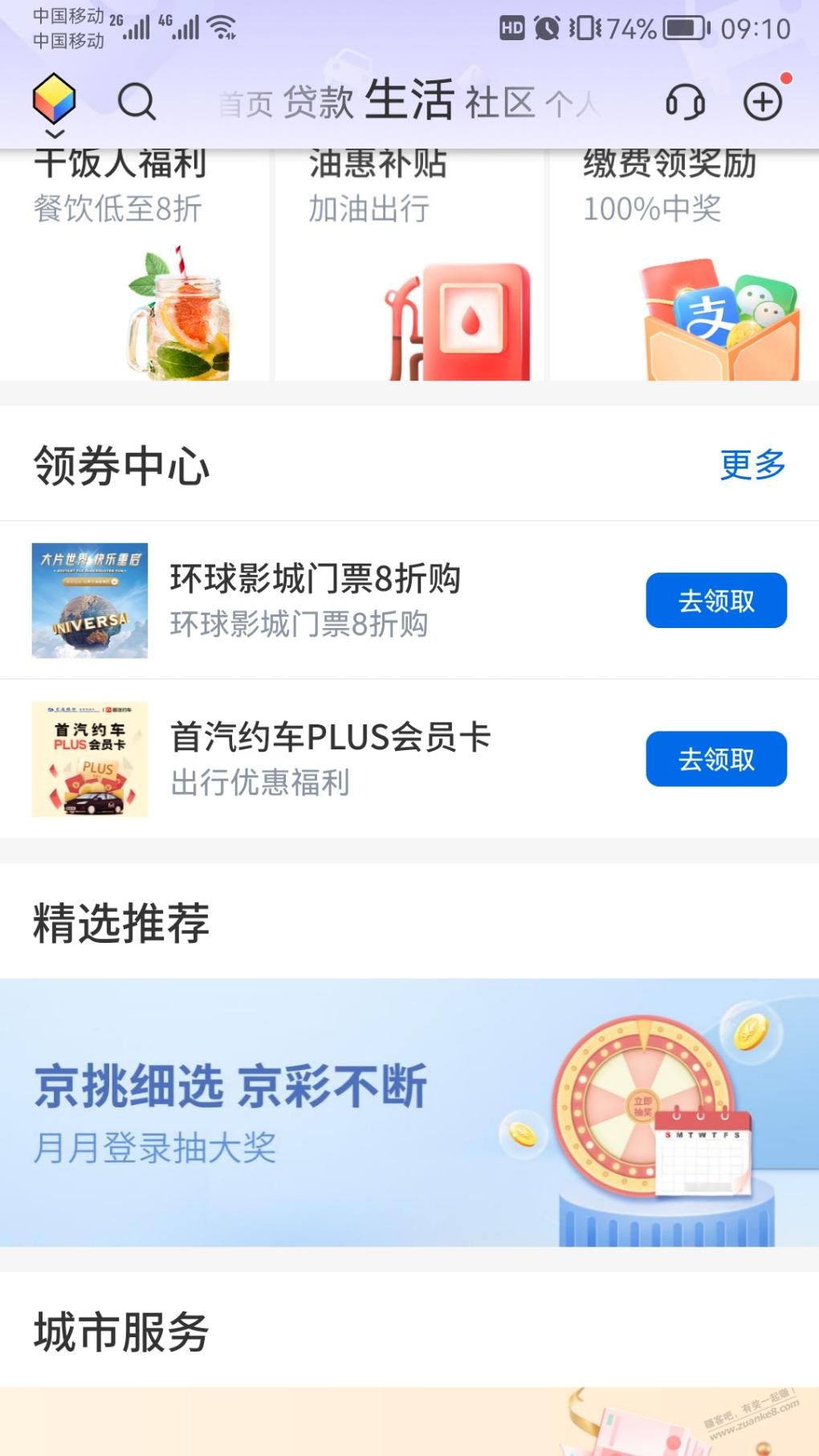819x1456 pixels.
Task: Tap the plus icon in top bar
Action: pyautogui.click(x=763, y=102)
